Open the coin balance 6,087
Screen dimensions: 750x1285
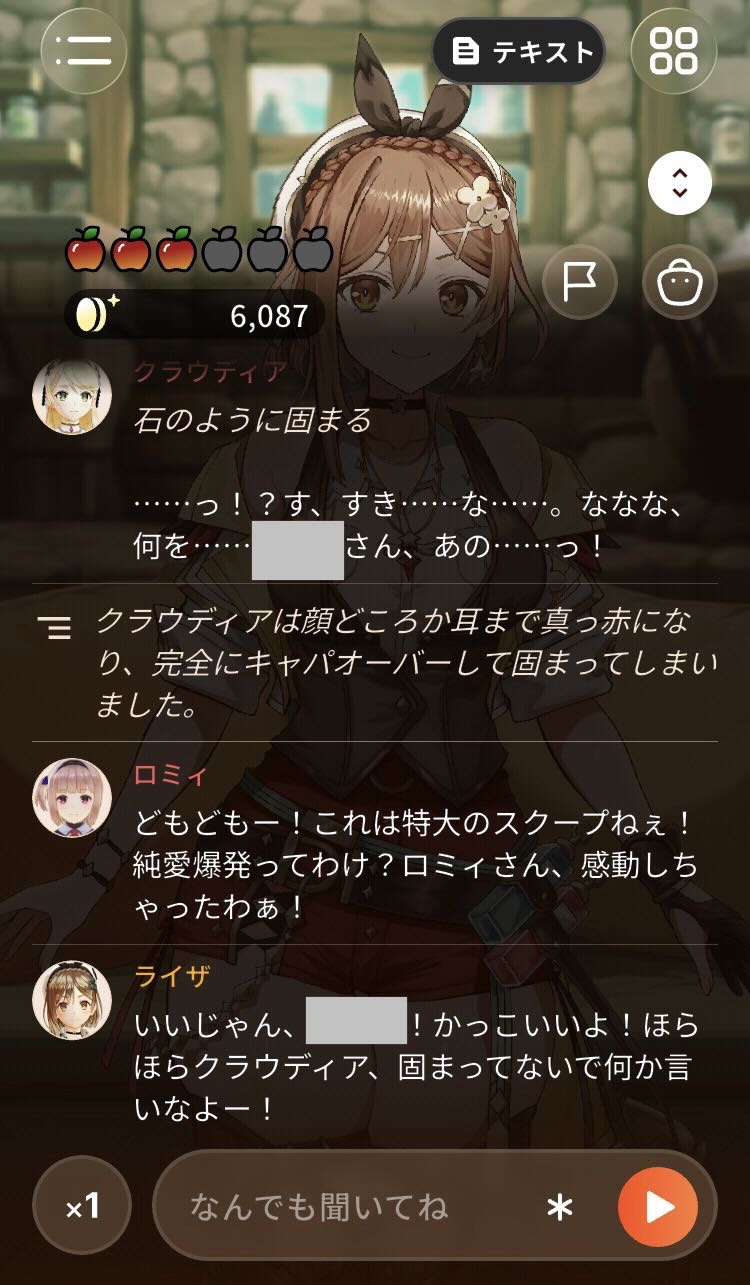click(195, 316)
